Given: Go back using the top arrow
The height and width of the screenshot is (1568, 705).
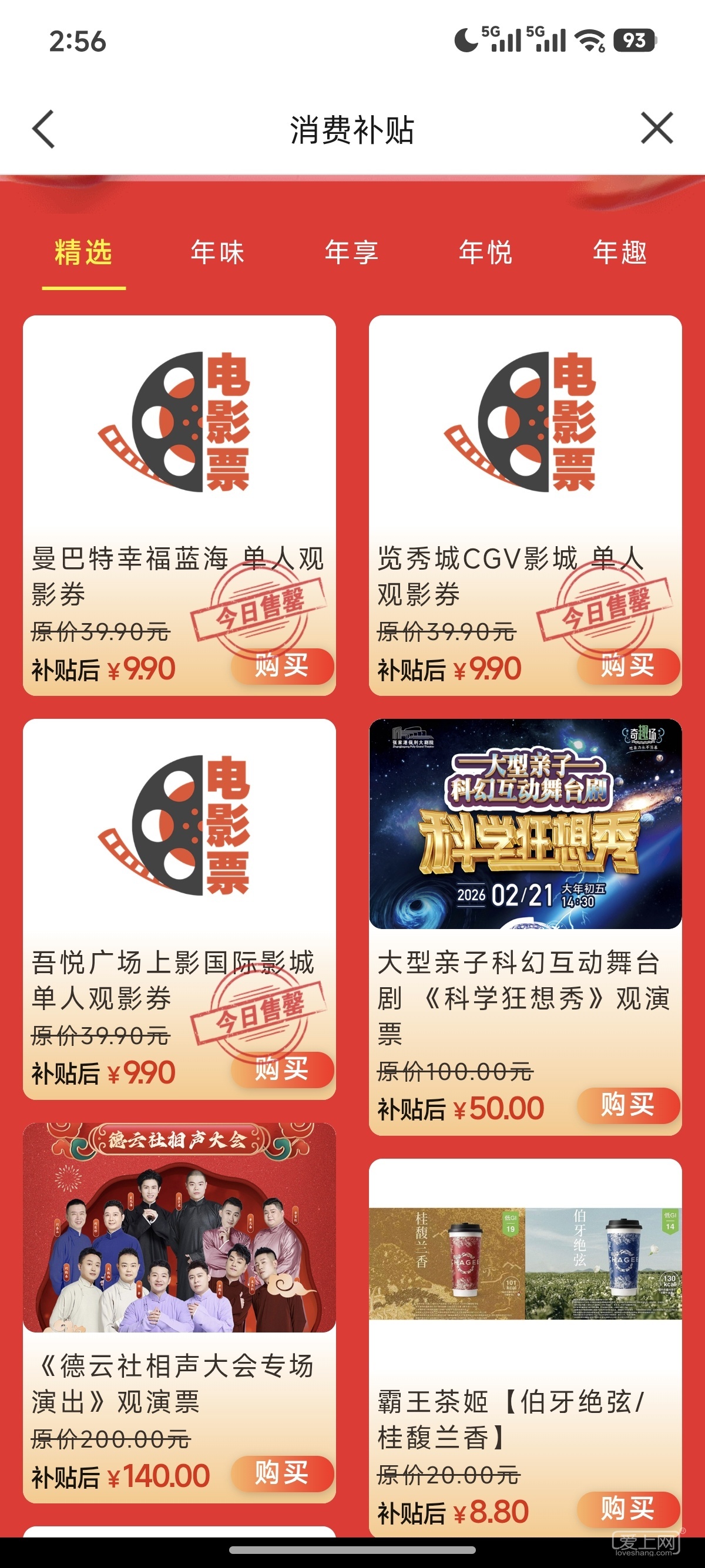Looking at the screenshot, I should tap(44, 129).
